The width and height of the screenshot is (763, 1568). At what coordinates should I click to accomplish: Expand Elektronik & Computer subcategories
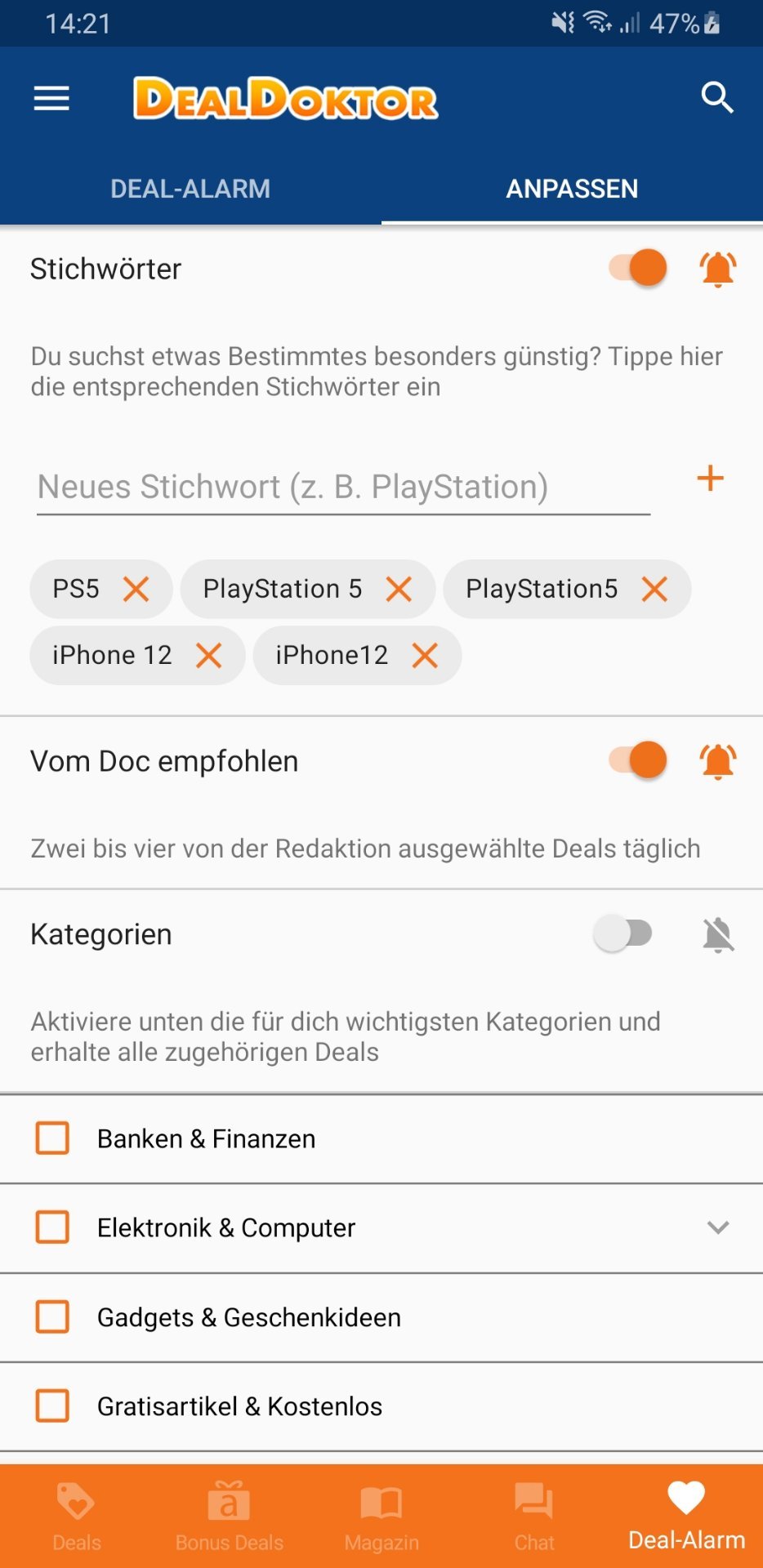coord(718,1227)
